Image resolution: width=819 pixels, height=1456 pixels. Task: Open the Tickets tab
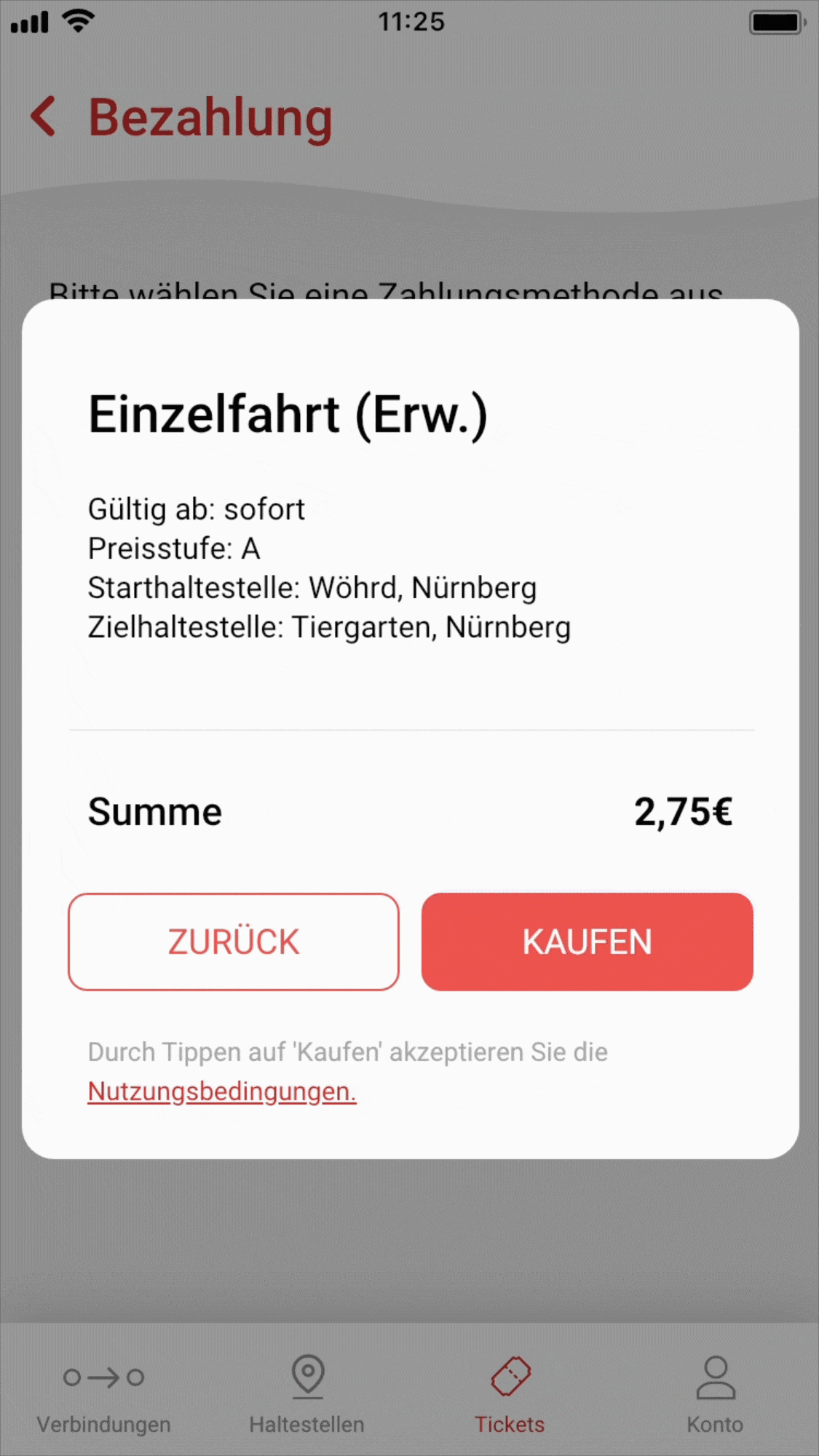(510, 1395)
